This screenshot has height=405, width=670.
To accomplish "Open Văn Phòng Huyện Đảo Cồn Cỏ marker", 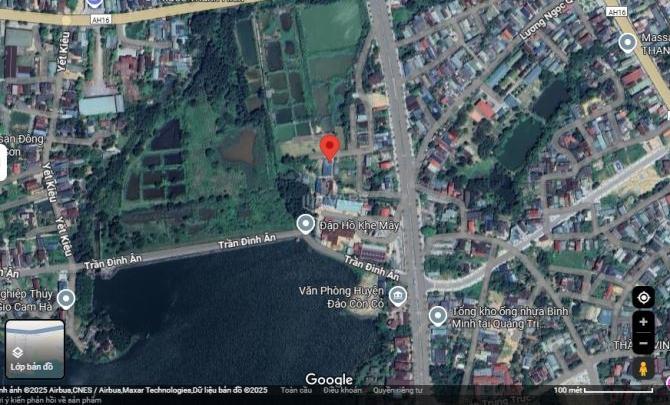I will [398, 295].
